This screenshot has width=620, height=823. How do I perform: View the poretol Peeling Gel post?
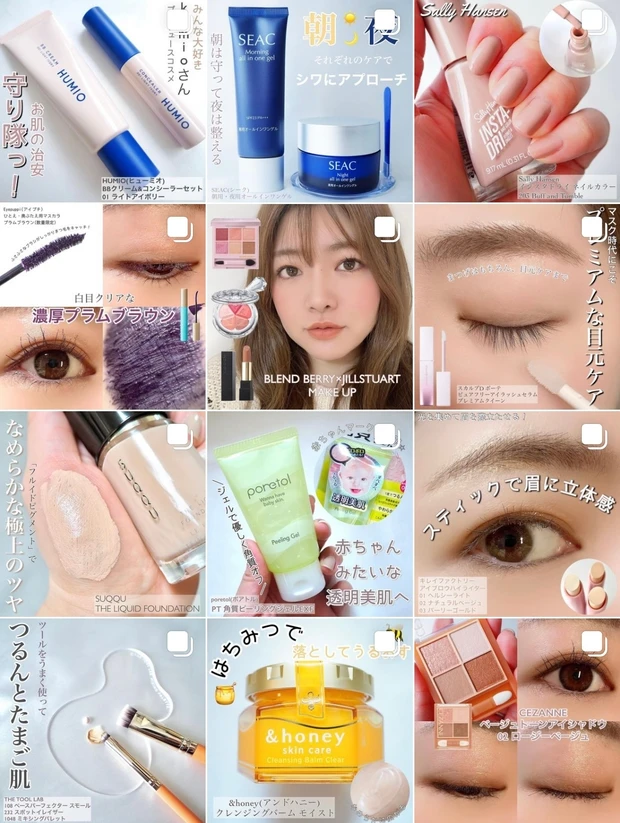[x=309, y=515]
